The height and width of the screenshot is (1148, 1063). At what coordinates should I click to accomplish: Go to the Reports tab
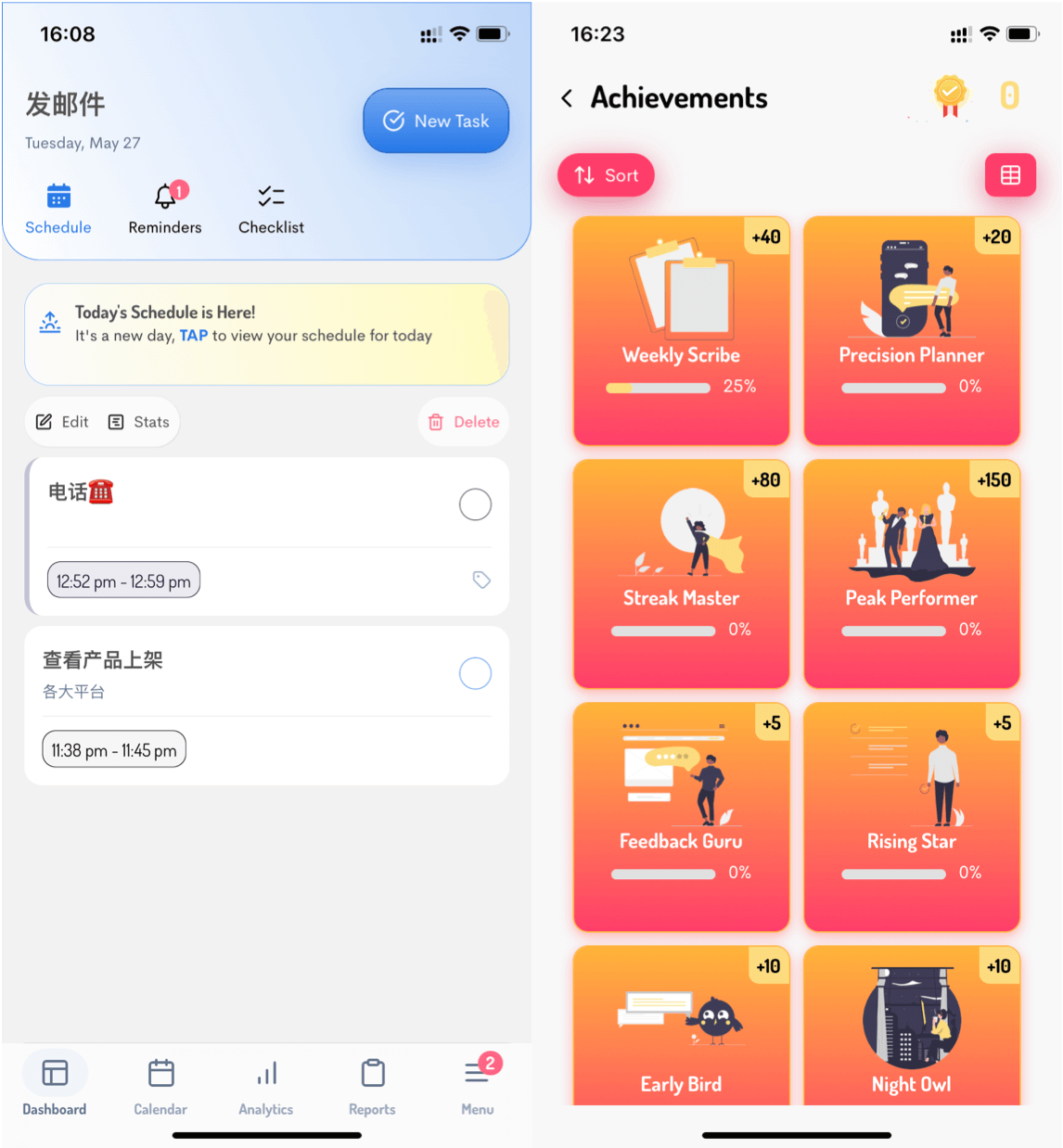(372, 1087)
